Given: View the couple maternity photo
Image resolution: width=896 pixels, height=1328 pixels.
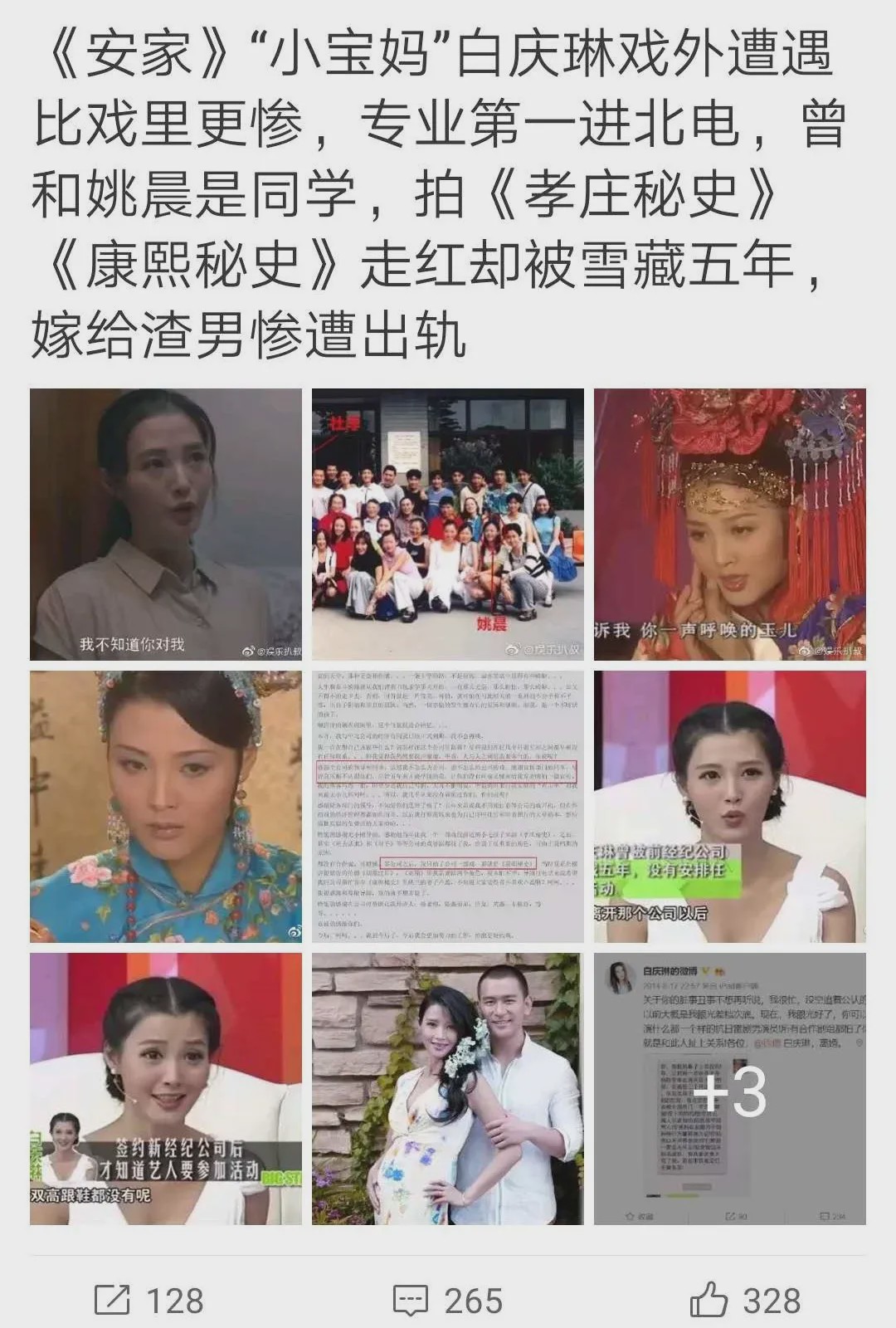Looking at the screenshot, I should 448,1089.
